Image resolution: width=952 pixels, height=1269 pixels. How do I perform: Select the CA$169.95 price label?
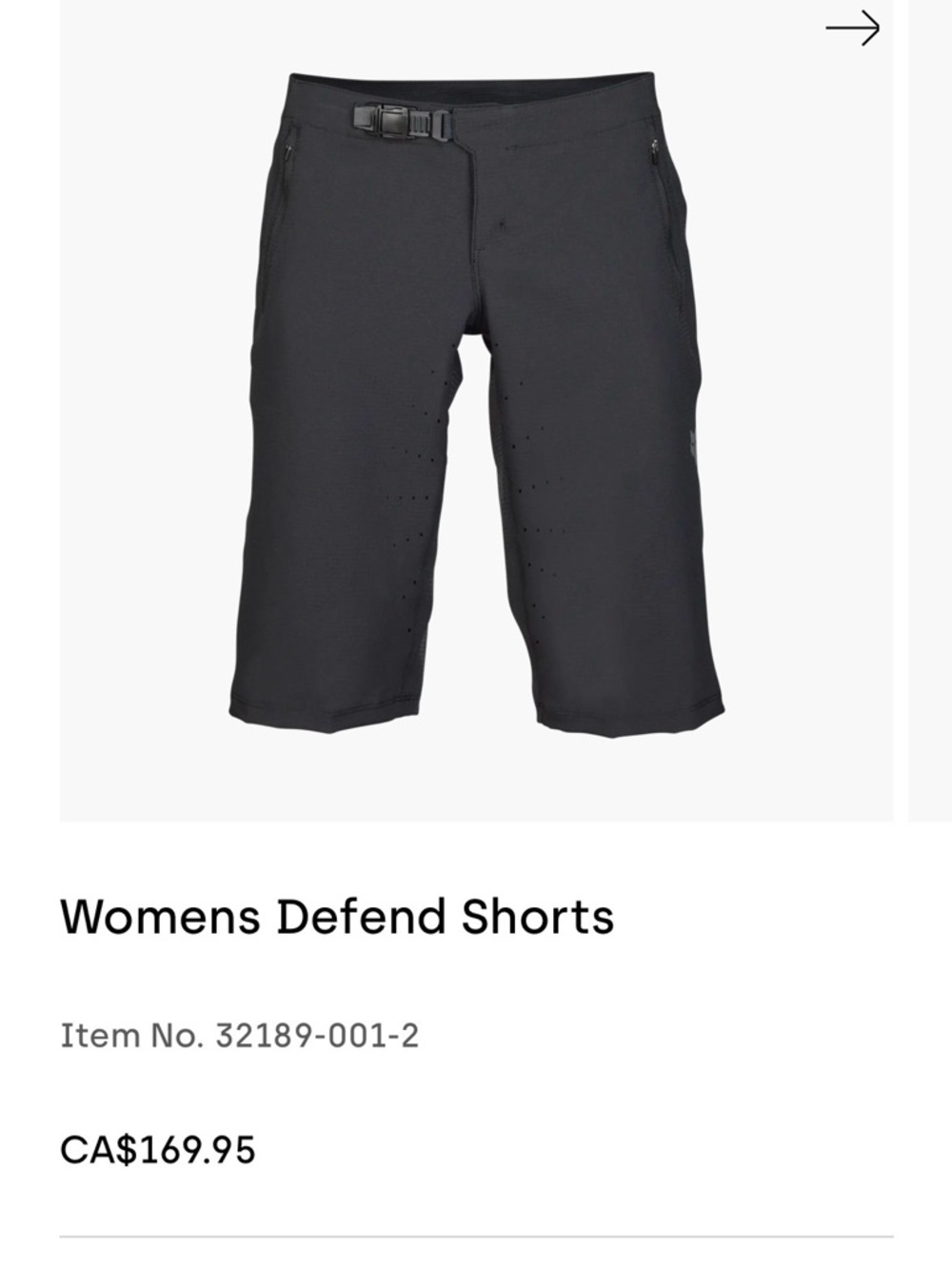tap(160, 1149)
